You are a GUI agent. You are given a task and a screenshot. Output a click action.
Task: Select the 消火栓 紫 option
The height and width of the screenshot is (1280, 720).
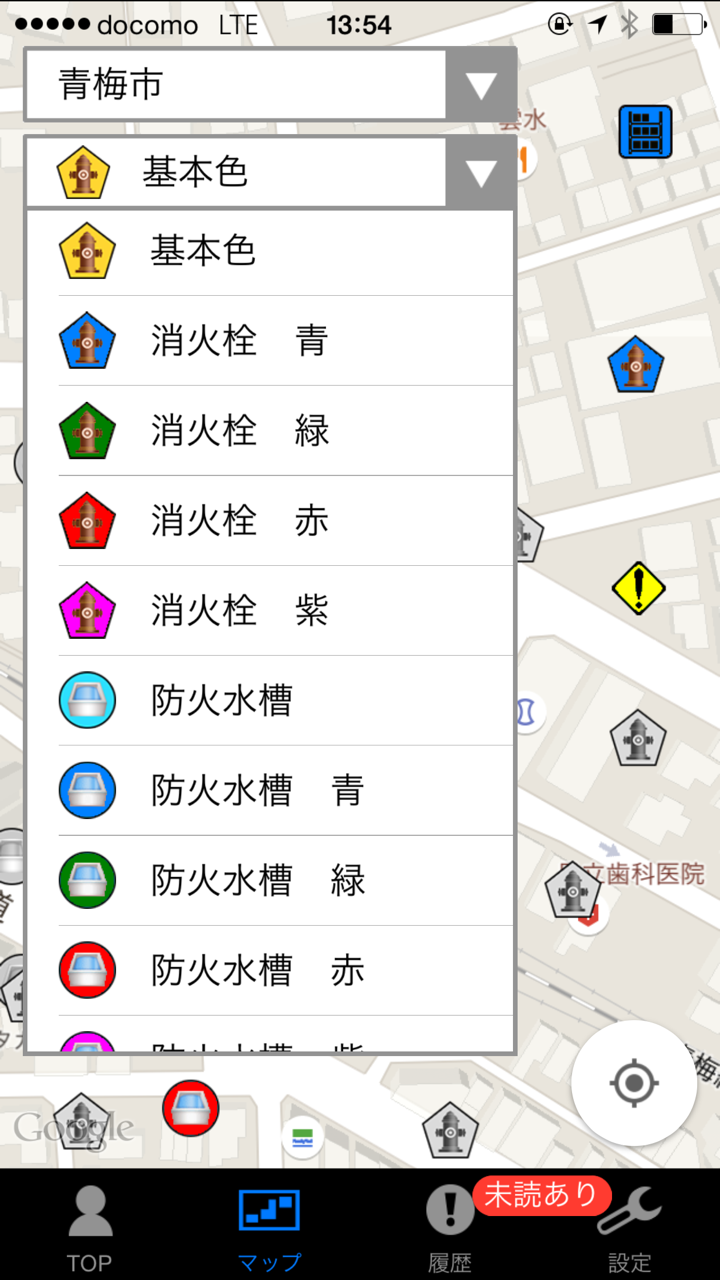[270, 611]
